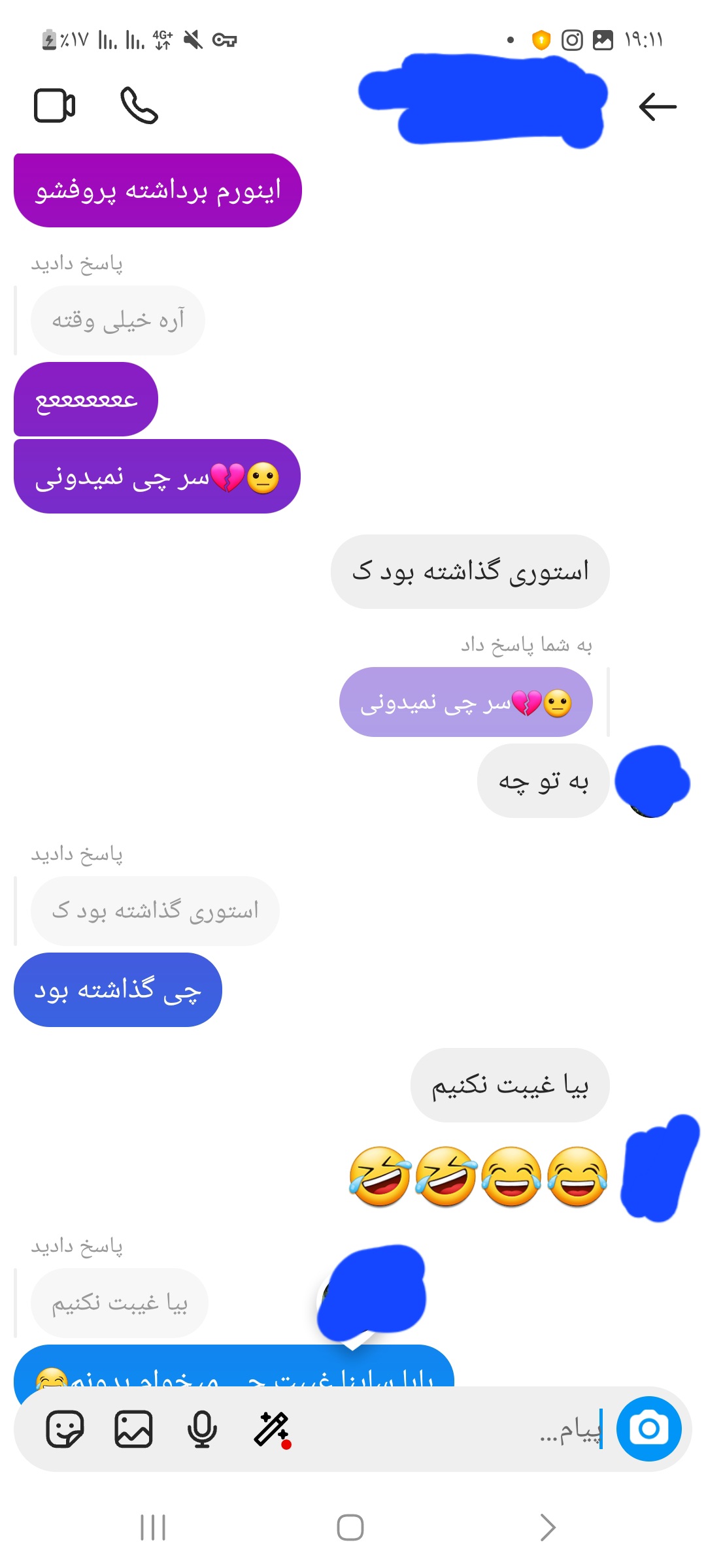Go back from this chat
Screen dimensions: 706x1568
tap(657, 106)
